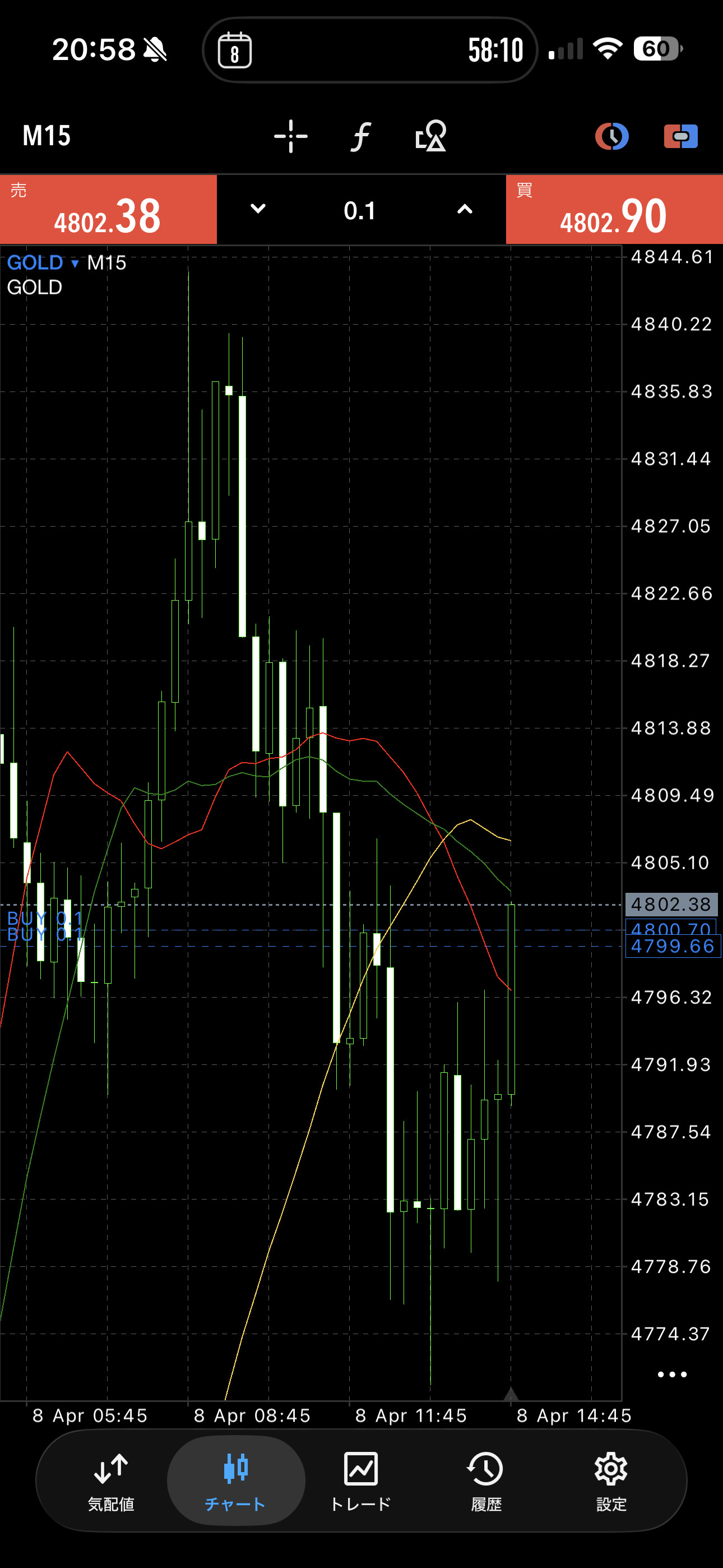This screenshot has width=723, height=1568.
Task: Edit the 0.1 volume field
Action: coord(360,211)
